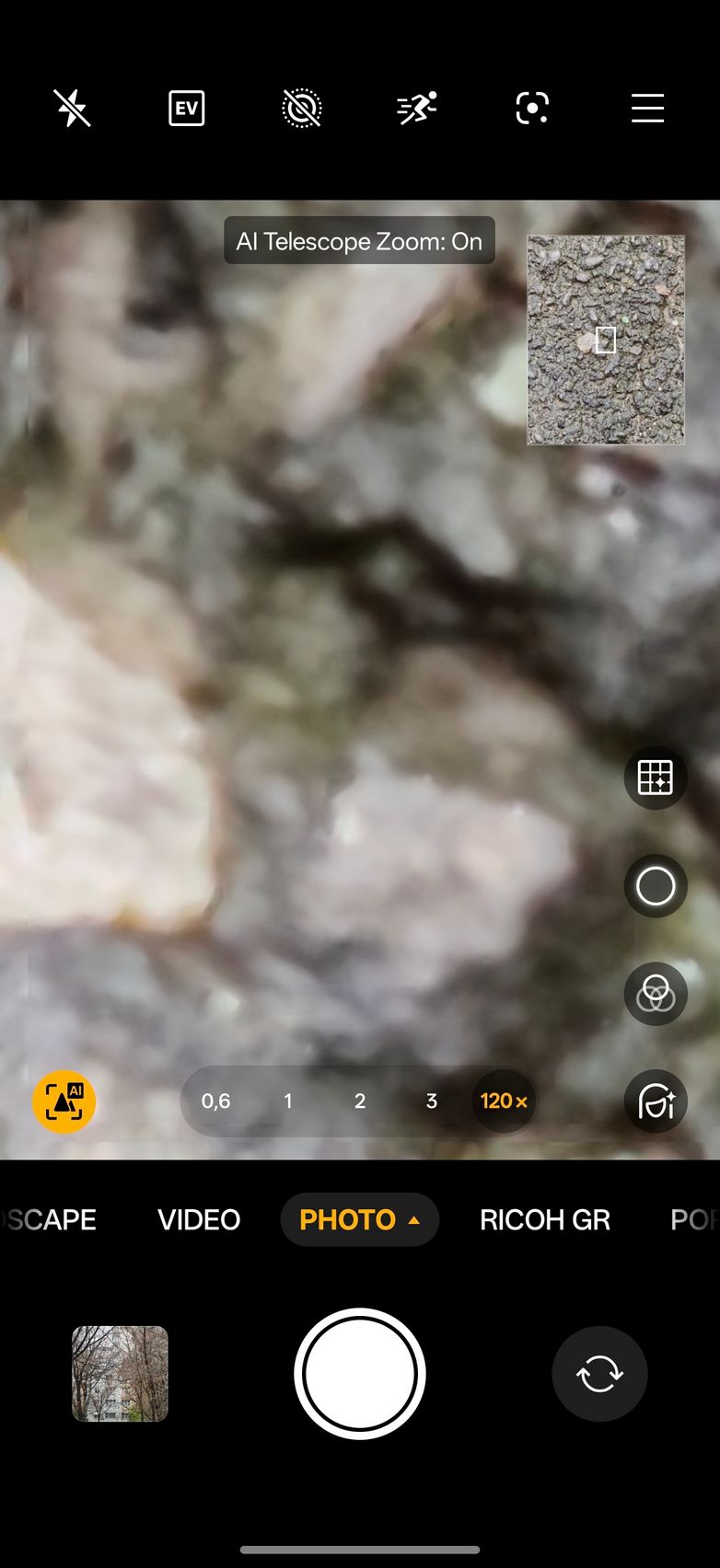Screen dimensions: 720x1568
Task: Enable motion capture mode
Action: point(417,109)
